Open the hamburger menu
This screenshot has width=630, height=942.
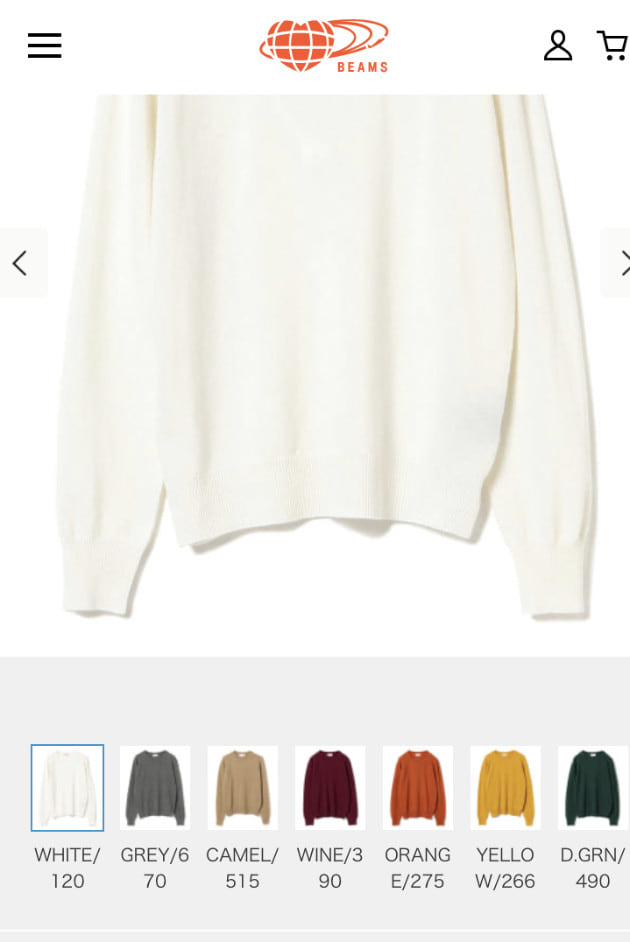pos(44,45)
